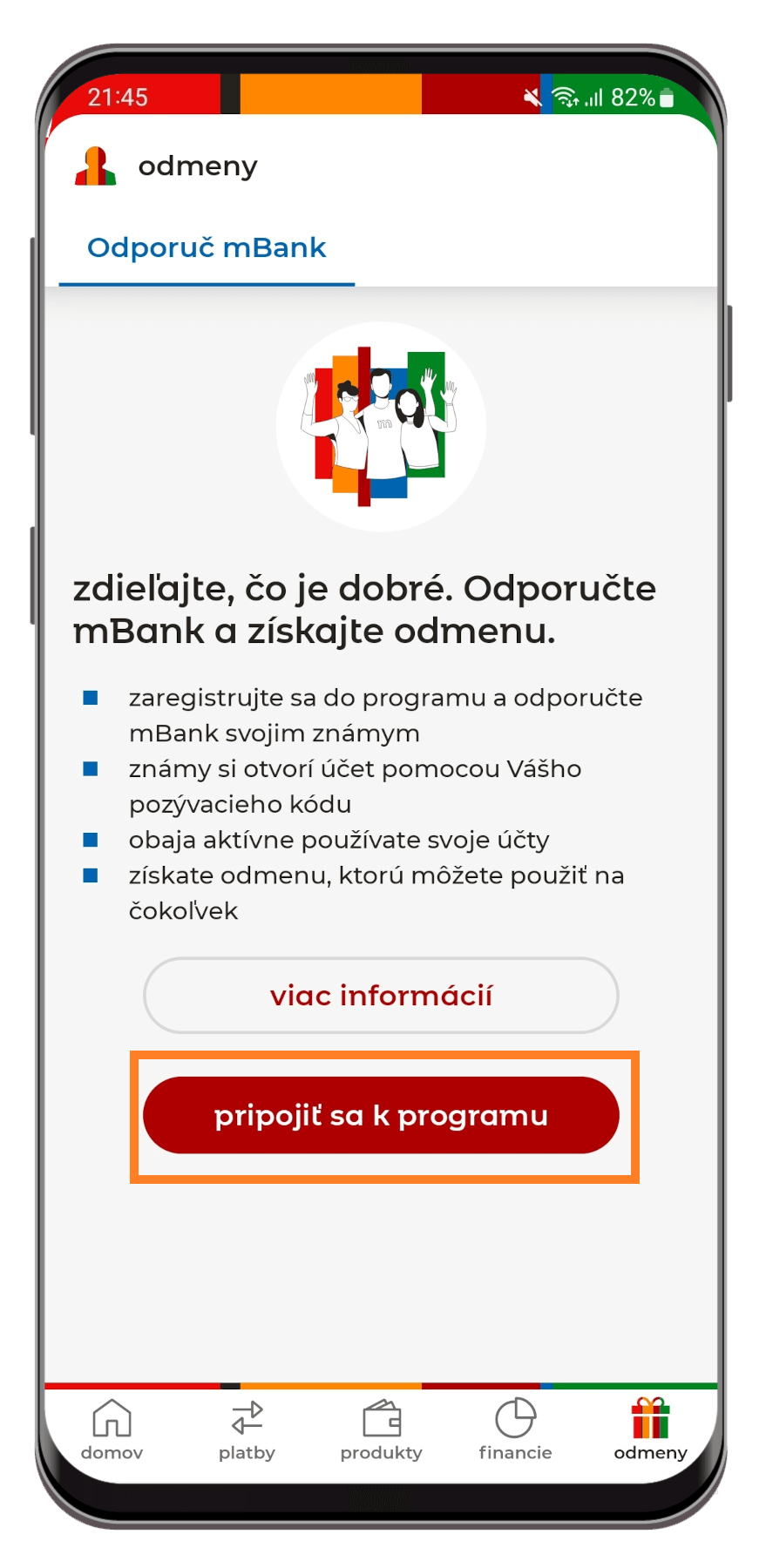Go to the domov tab
Image resolution: width=766 pixels, height=1568 pixels.
112,1430
